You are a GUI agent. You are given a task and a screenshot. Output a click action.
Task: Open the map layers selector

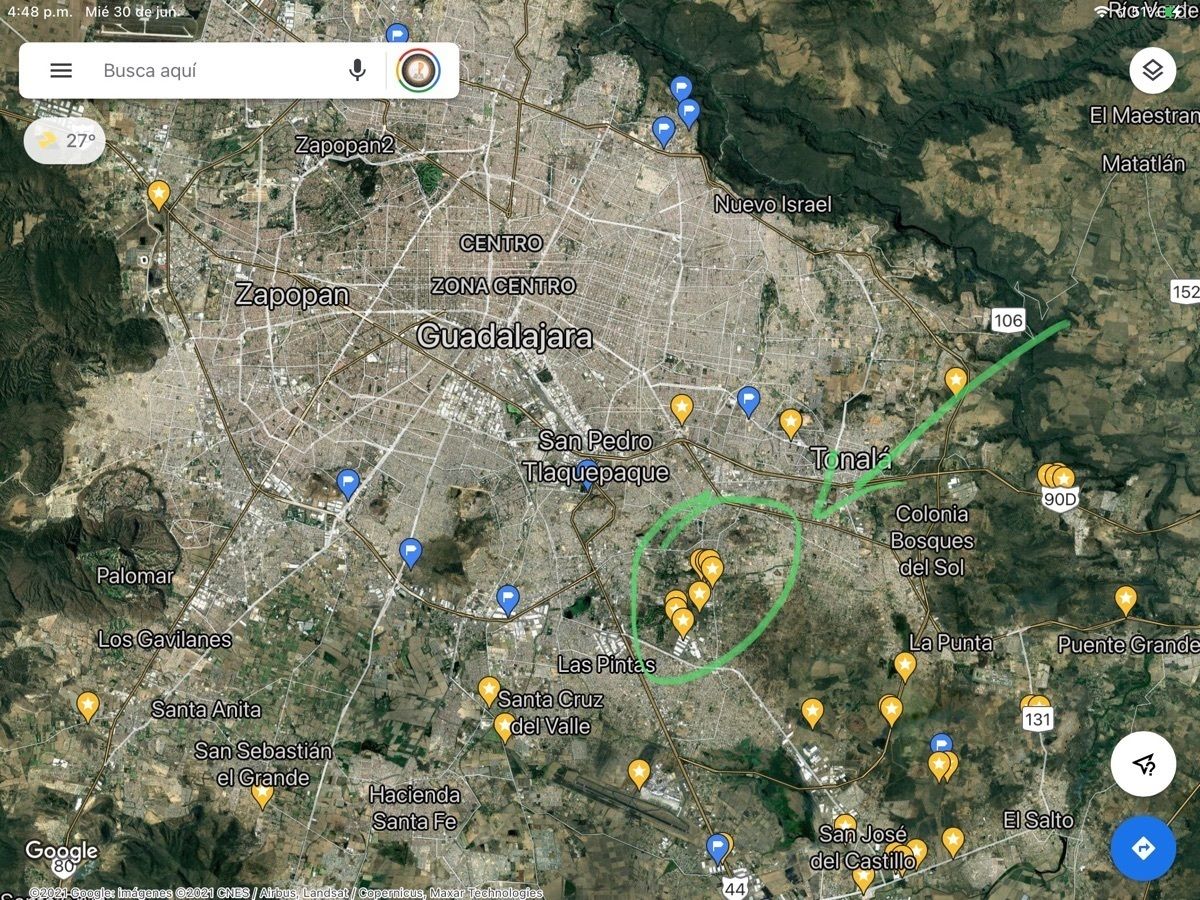1152,71
